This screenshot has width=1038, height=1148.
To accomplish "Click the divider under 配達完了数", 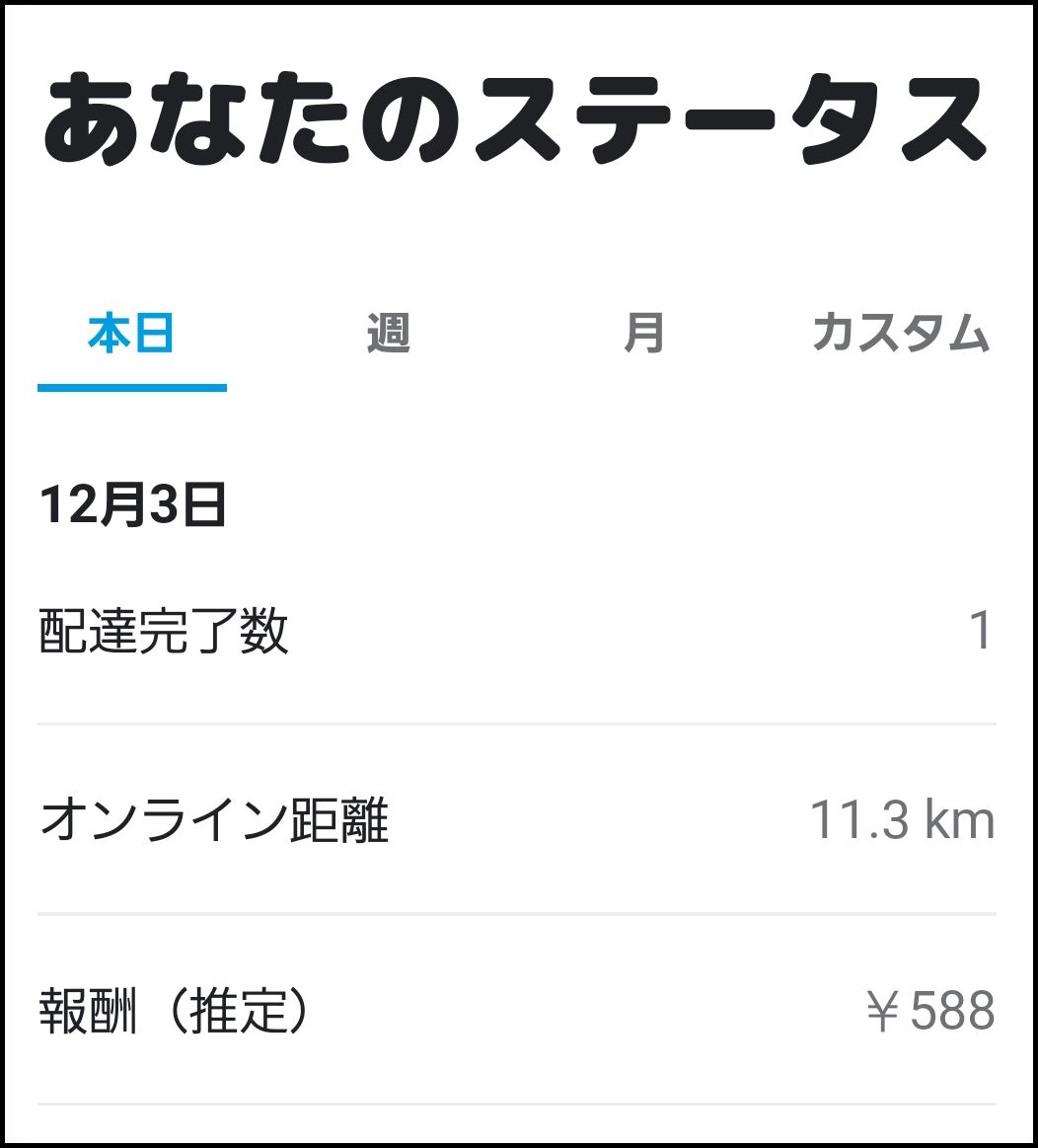I will pos(518,725).
